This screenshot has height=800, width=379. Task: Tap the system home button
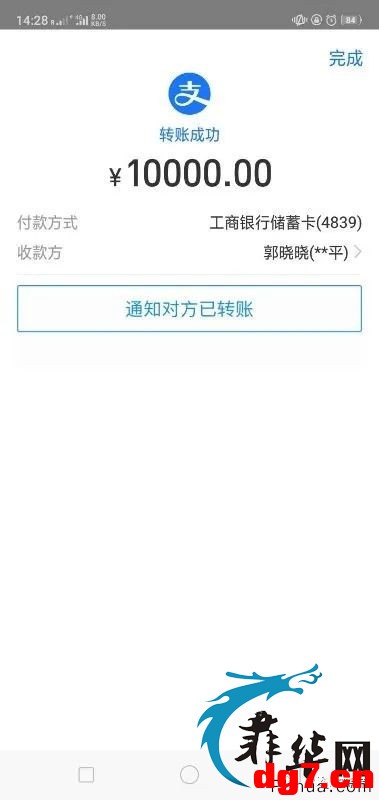(189, 774)
